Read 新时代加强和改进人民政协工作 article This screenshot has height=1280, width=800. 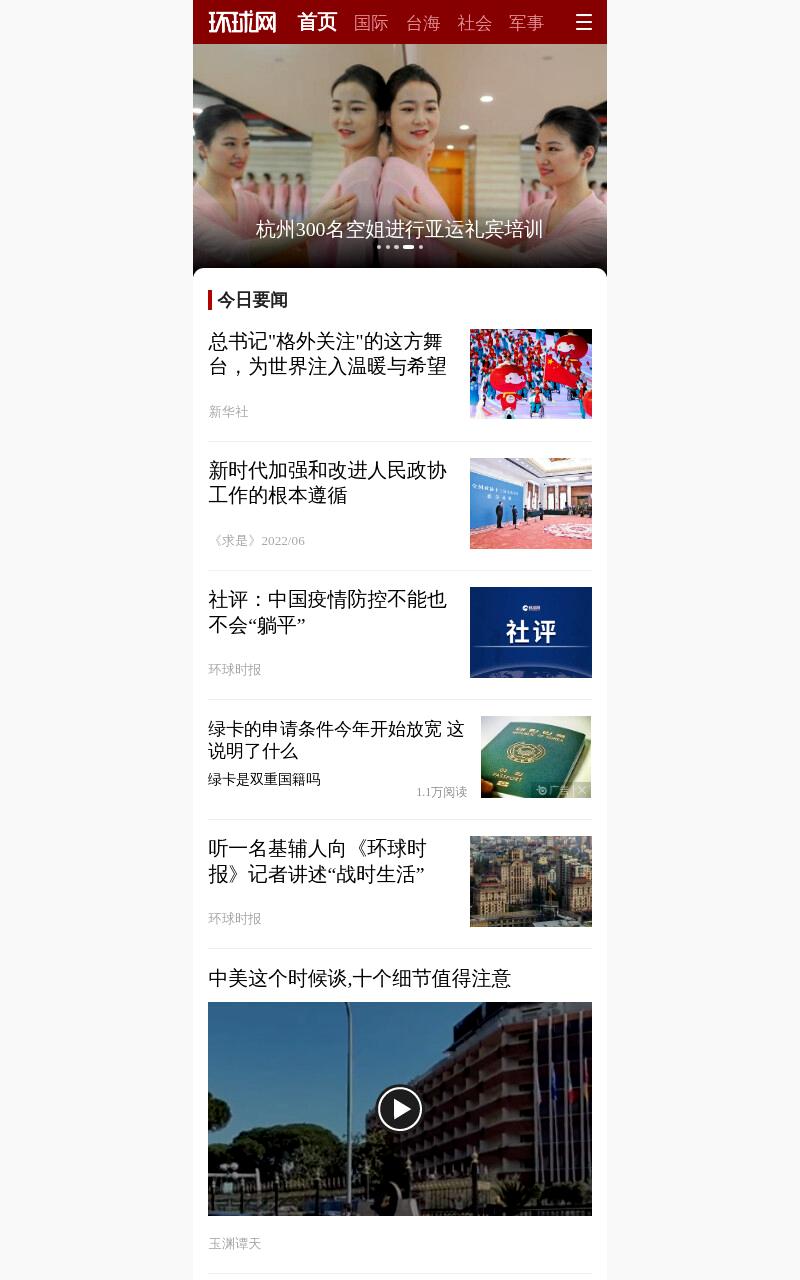328,483
